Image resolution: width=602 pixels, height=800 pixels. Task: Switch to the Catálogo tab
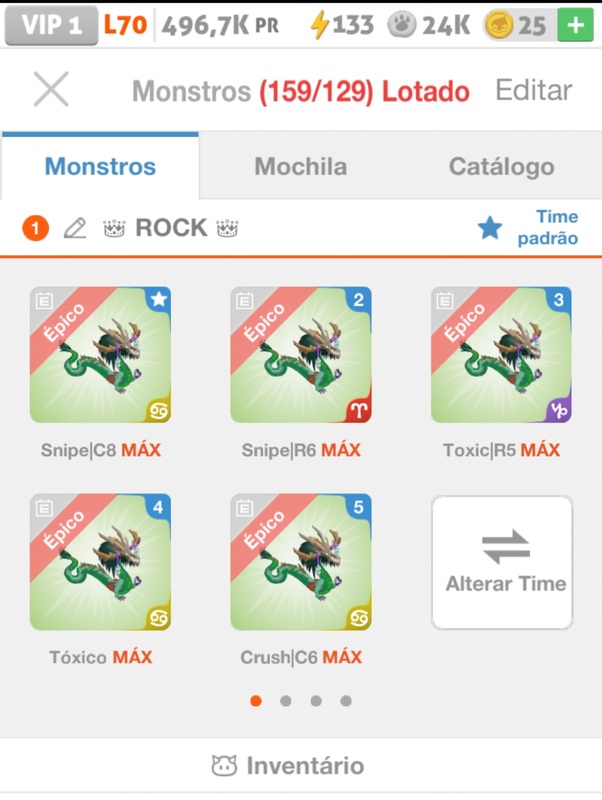pyautogui.click(x=501, y=166)
